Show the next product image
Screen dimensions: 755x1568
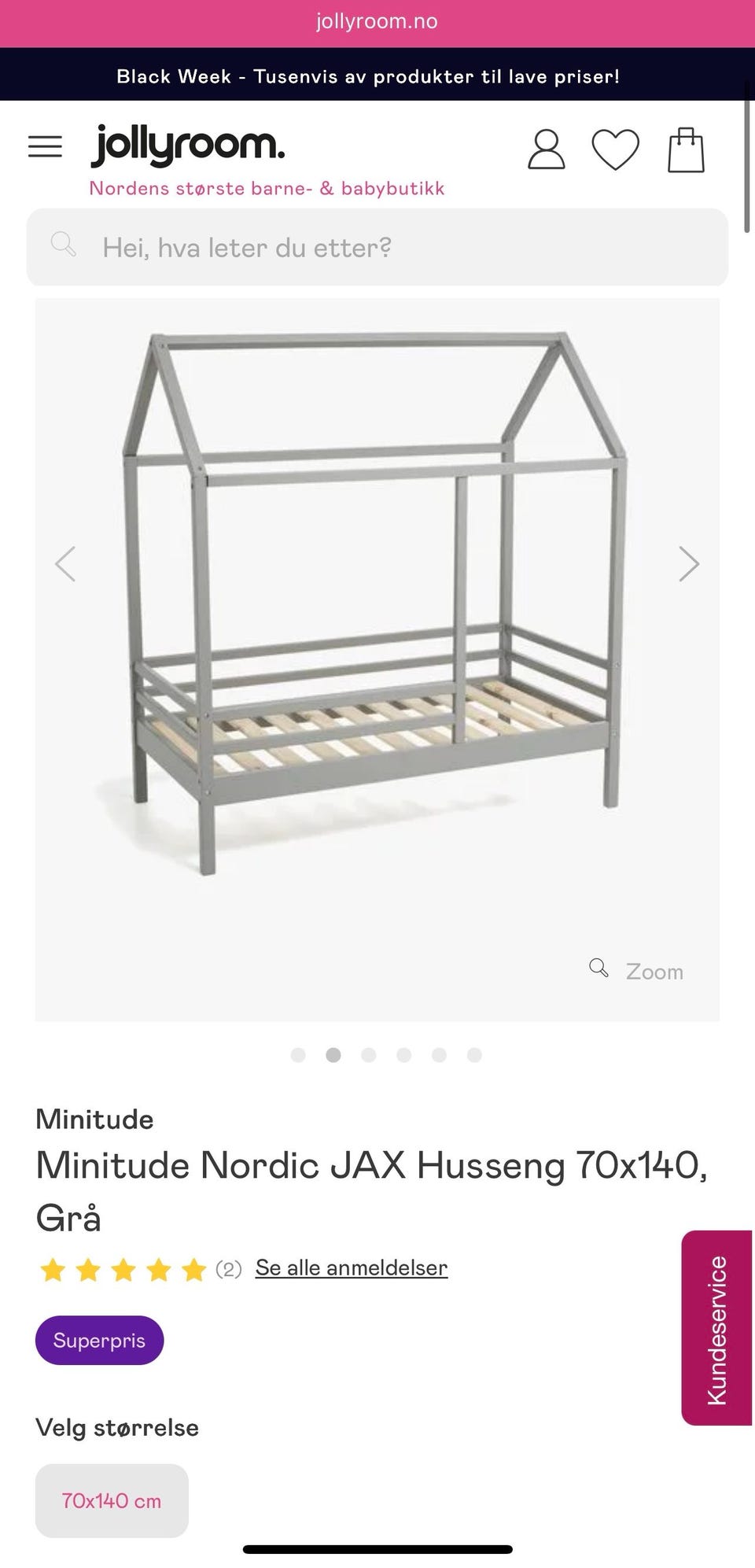[688, 563]
